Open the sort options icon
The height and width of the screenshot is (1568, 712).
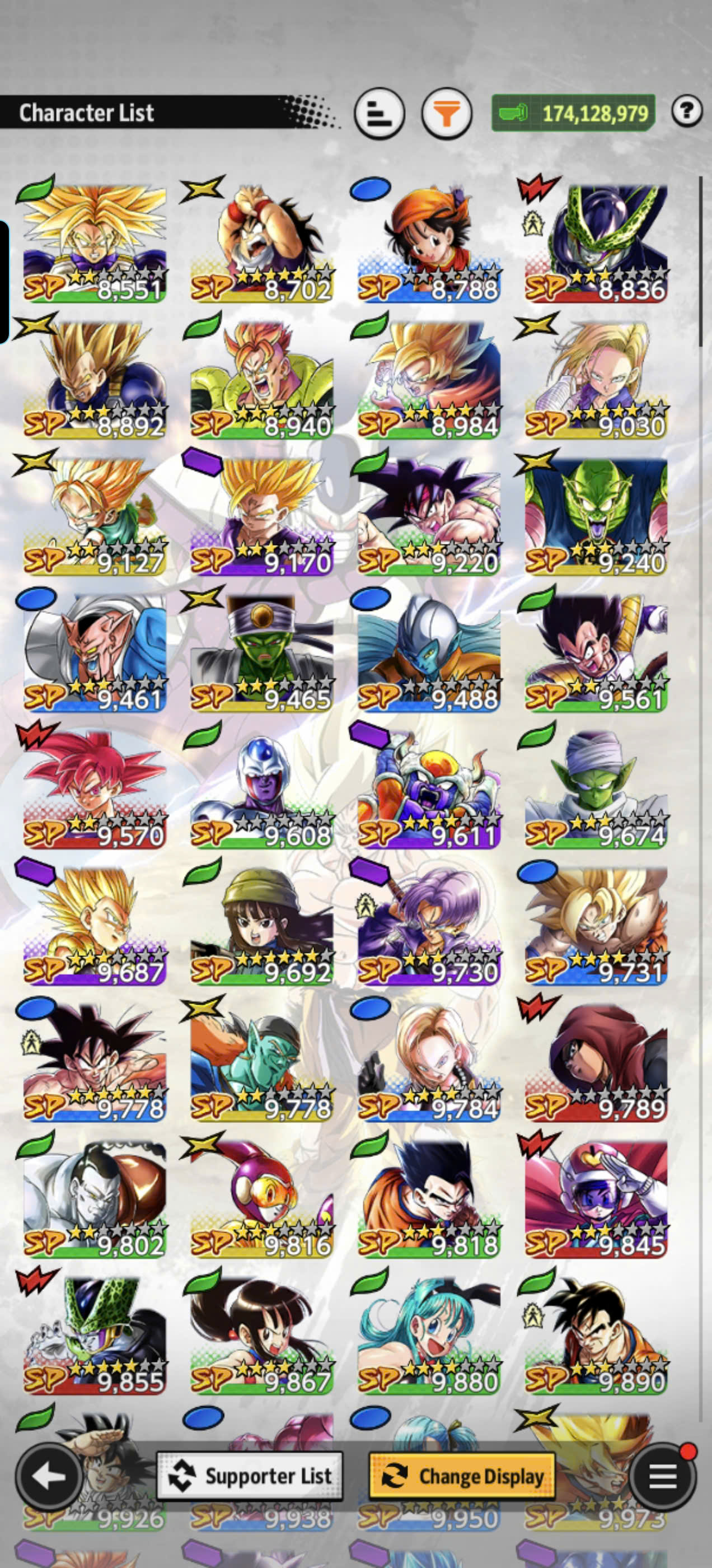pos(379,113)
